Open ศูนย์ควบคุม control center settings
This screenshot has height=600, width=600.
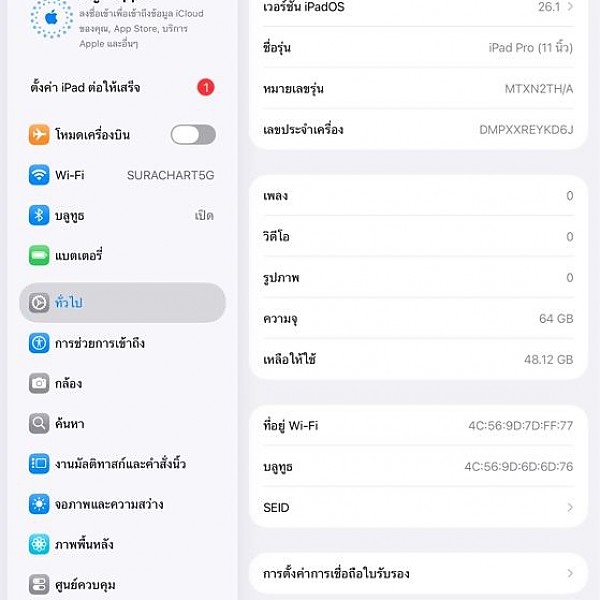pyautogui.click(x=122, y=584)
